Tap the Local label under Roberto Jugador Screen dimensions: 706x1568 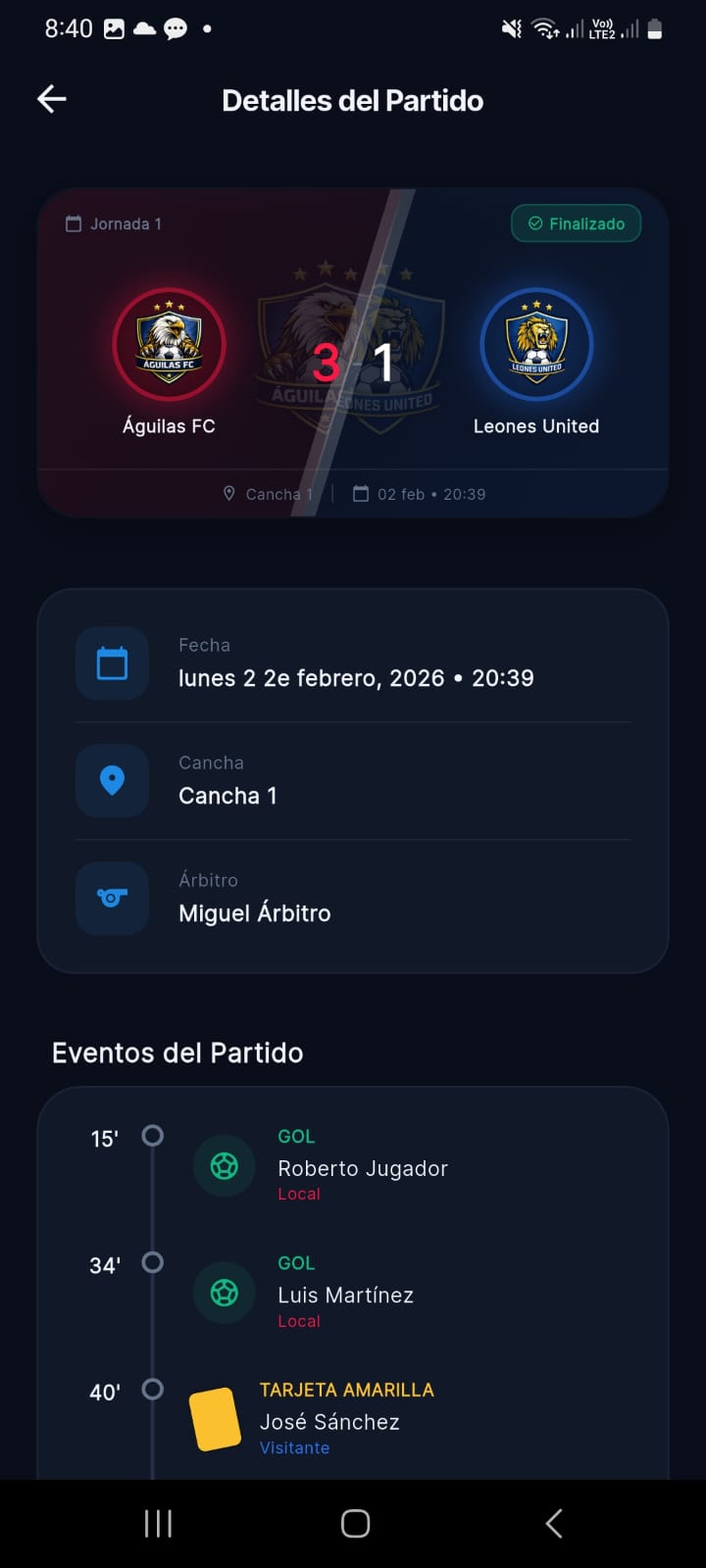point(298,1194)
